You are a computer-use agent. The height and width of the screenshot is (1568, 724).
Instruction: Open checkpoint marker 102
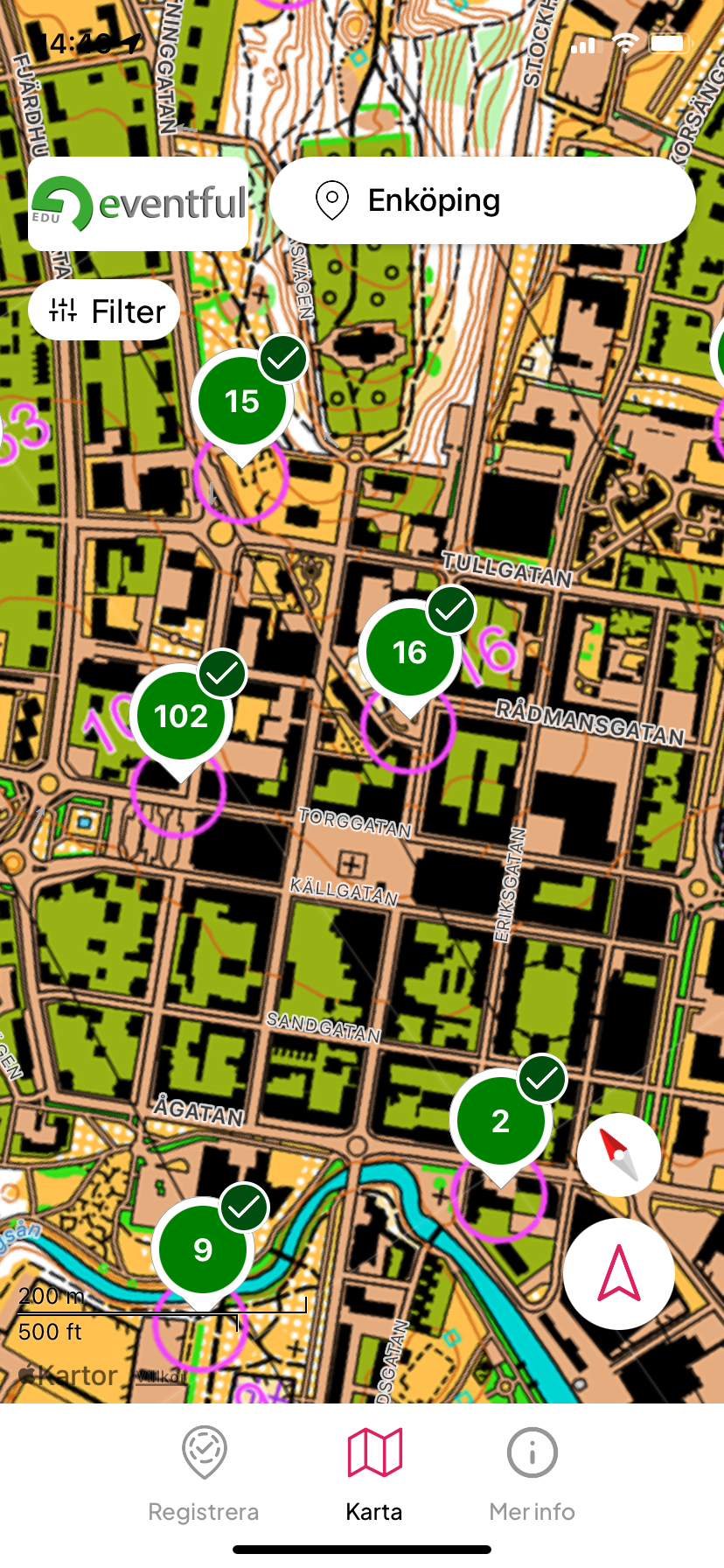[x=181, y=717]
